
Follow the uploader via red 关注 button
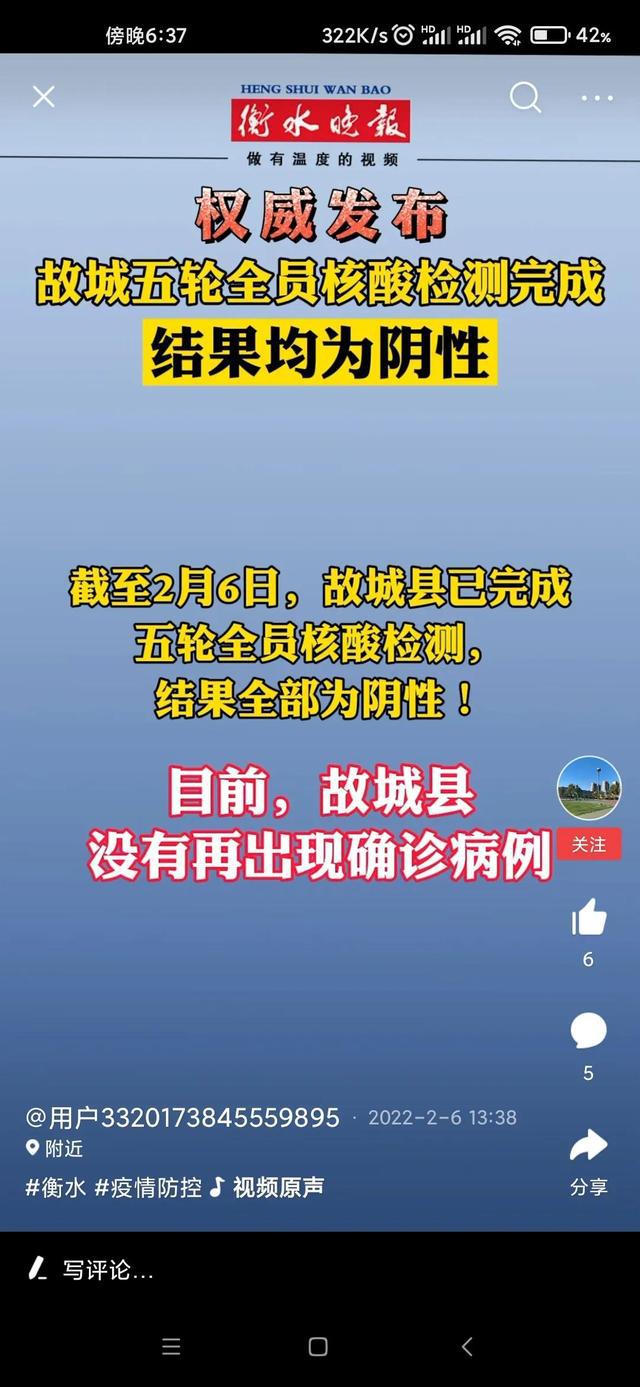pos(589,845)
